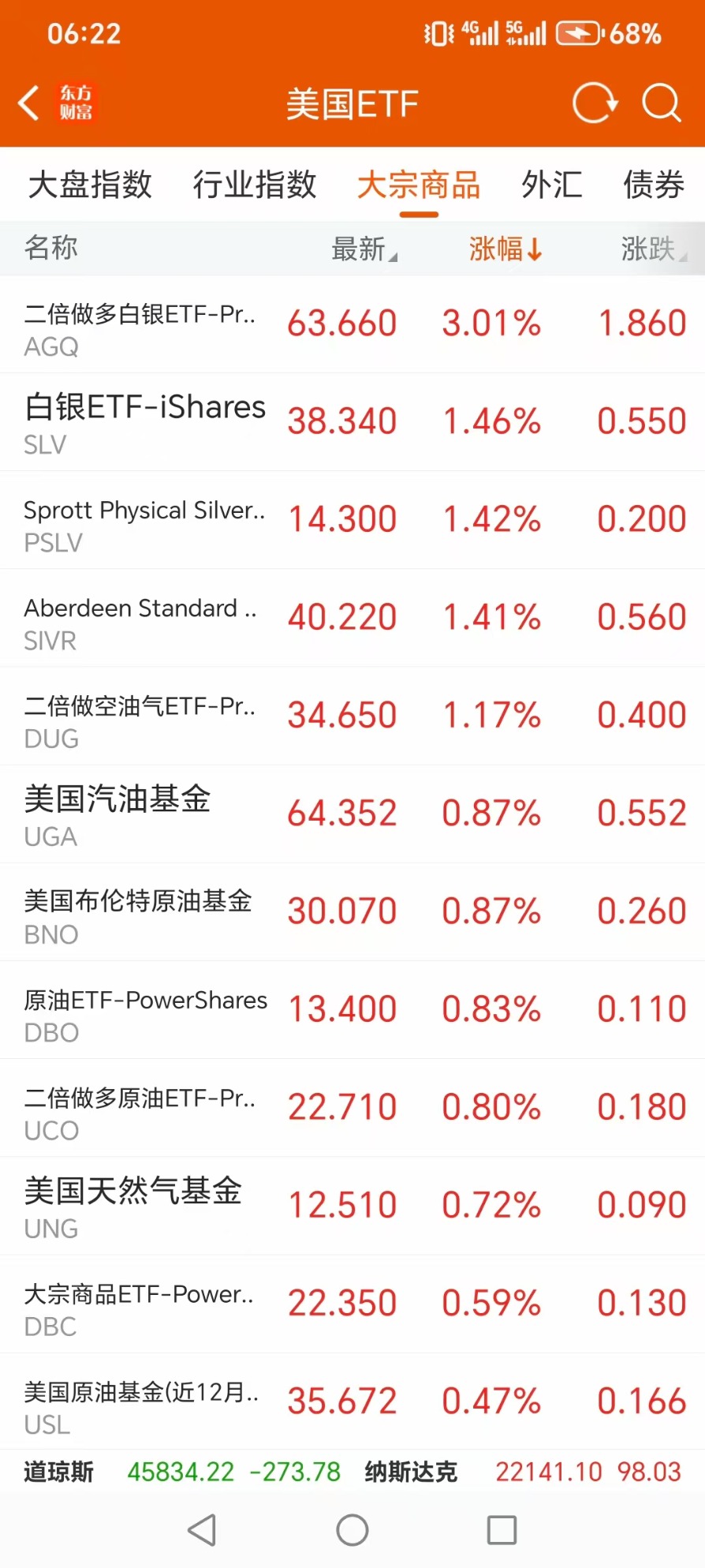Image resolution: width=705 pixels, height=1568 pixels.
Task: Refresh the ETF quotes
Action: point(595,103)
